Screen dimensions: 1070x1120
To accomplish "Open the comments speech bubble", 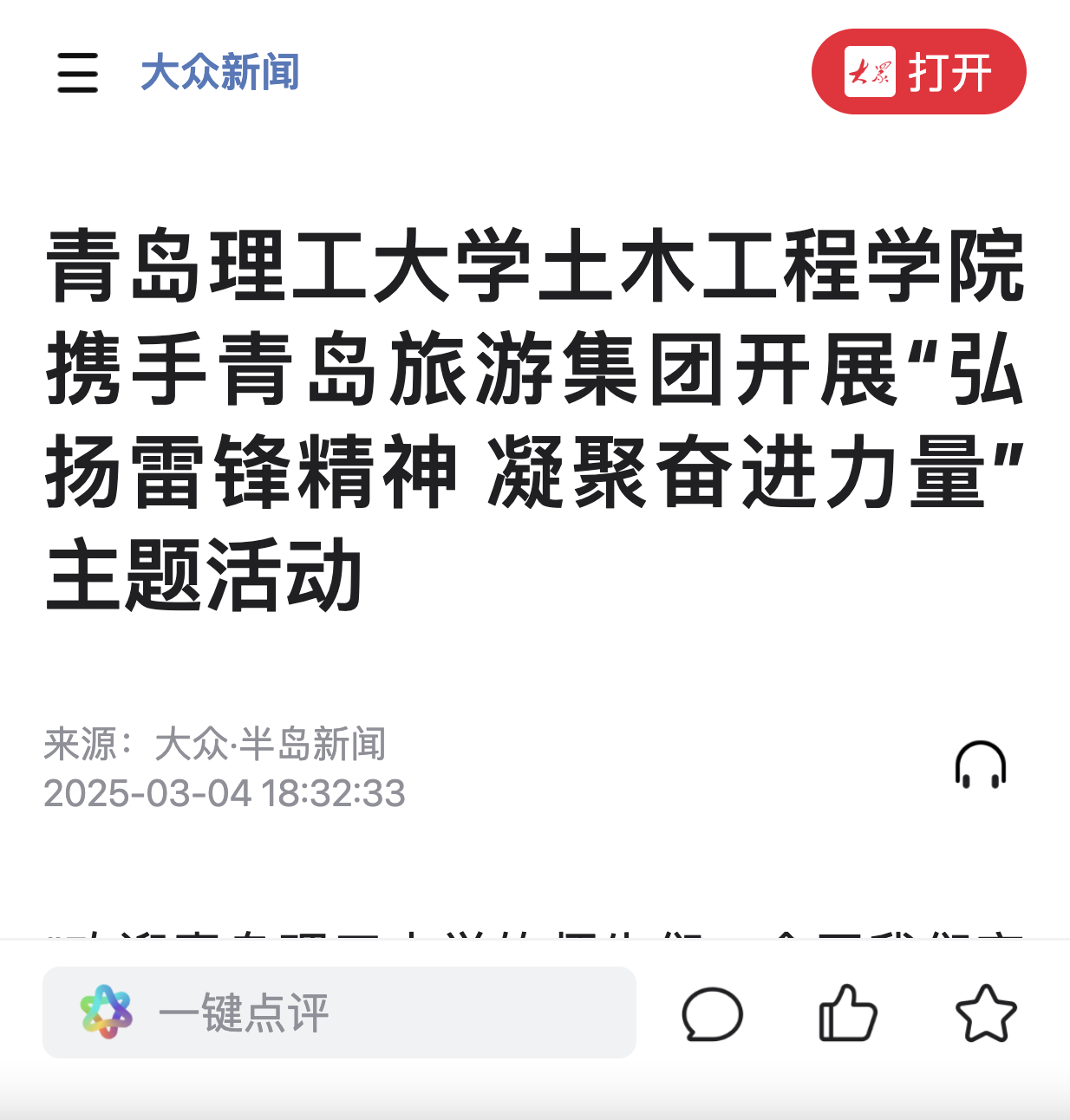I will coord(712,1013).
